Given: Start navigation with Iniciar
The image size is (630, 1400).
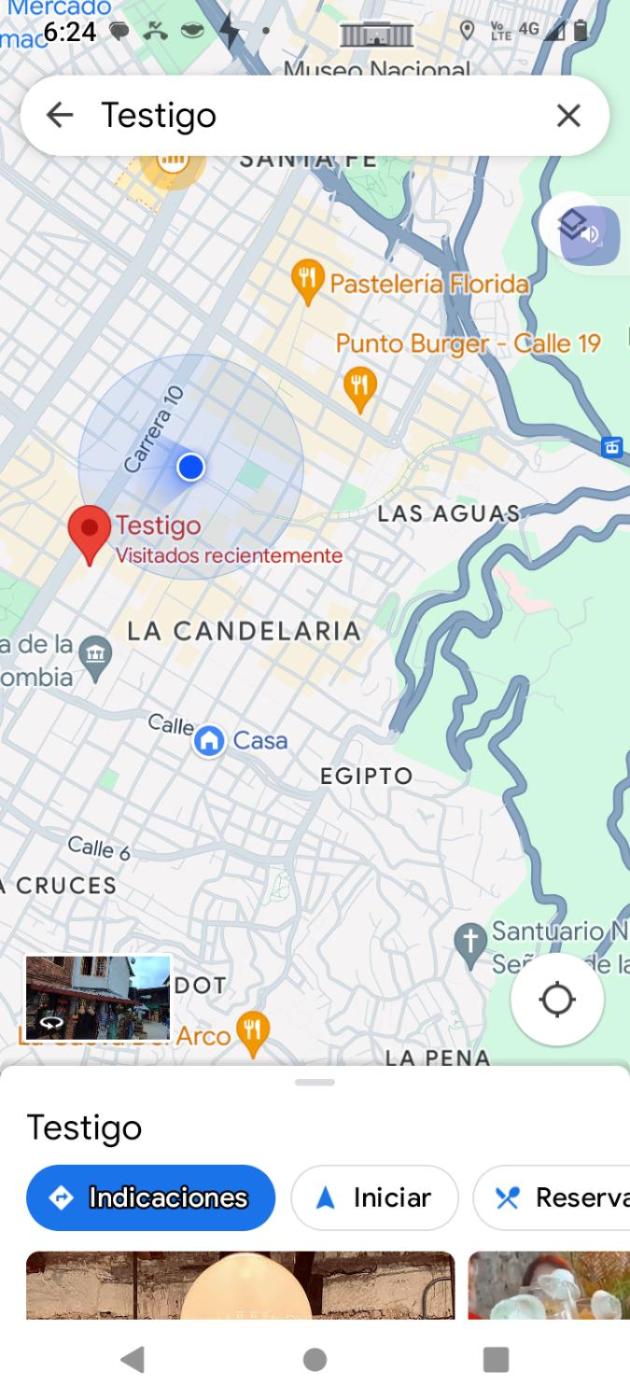Looking at the screenshot, I should point(374,1197).
